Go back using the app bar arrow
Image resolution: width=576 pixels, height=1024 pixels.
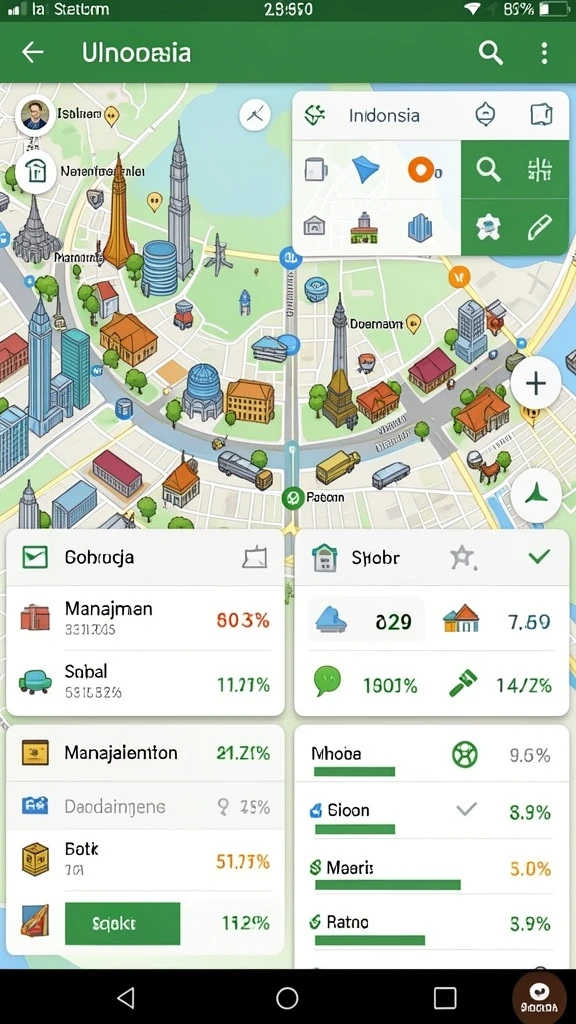pos(32,52)
